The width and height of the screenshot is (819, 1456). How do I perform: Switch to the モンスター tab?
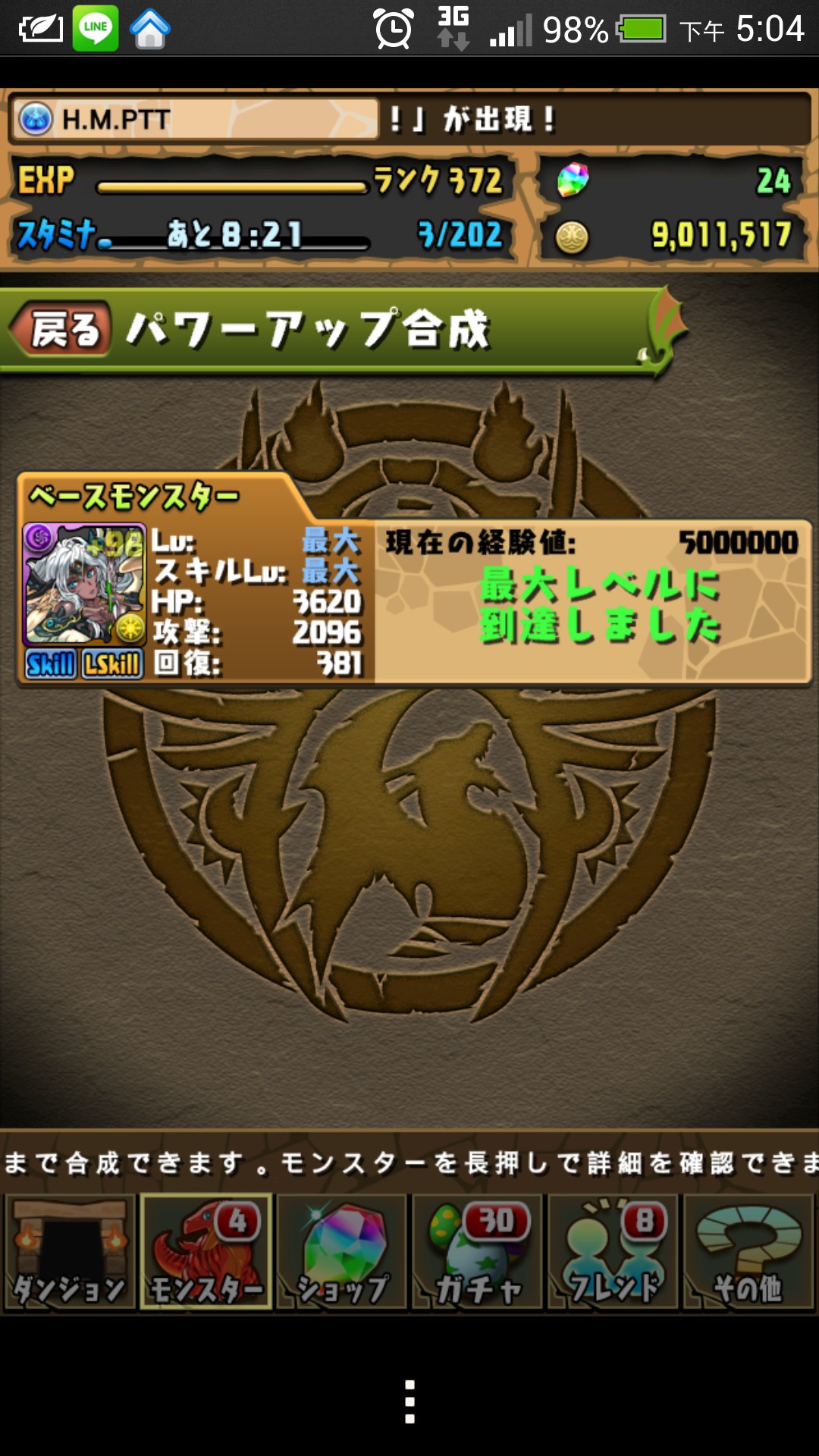pos(206,1252)
